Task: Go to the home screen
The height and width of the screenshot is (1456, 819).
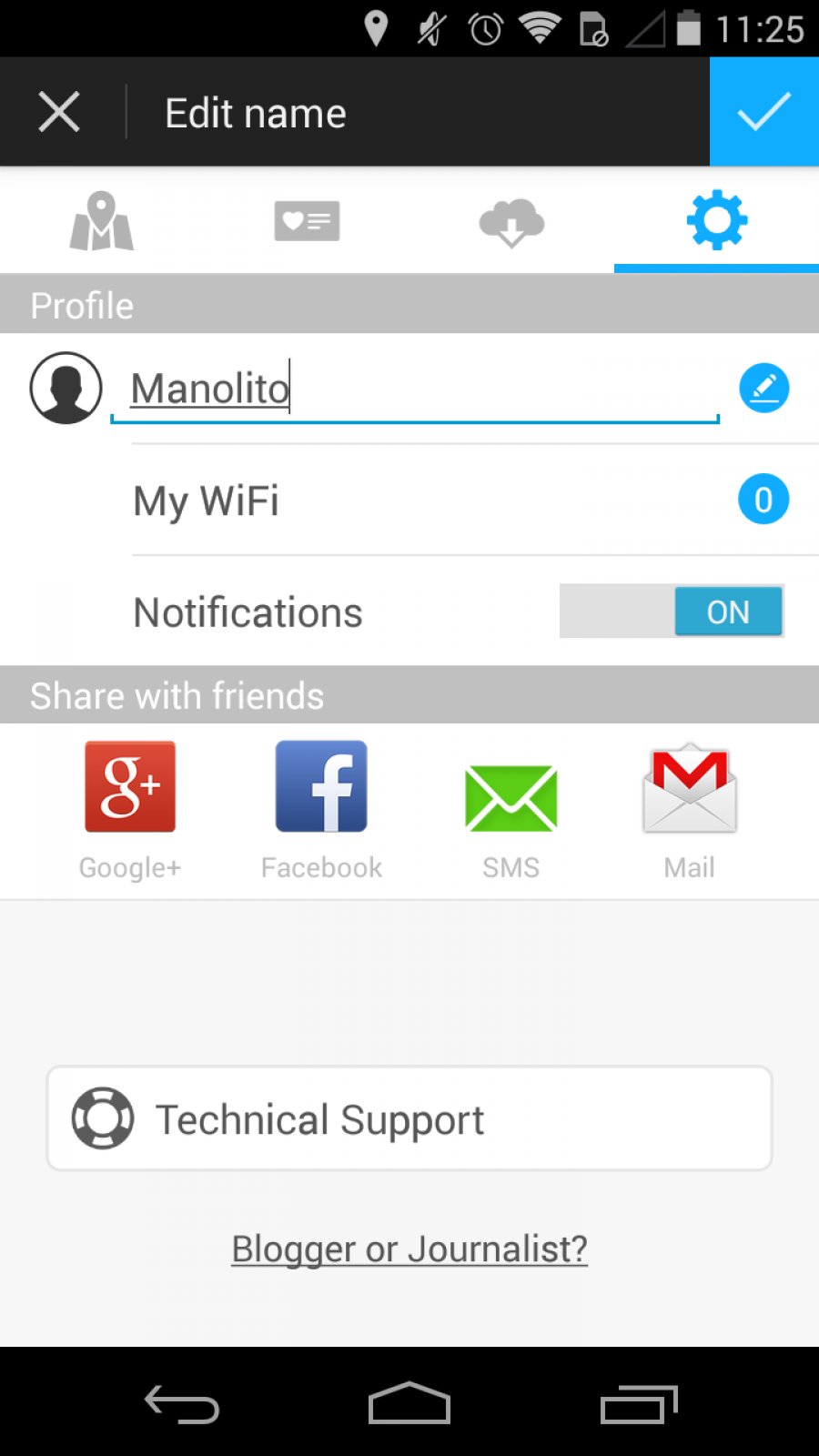Action: tap(409, 1404)
